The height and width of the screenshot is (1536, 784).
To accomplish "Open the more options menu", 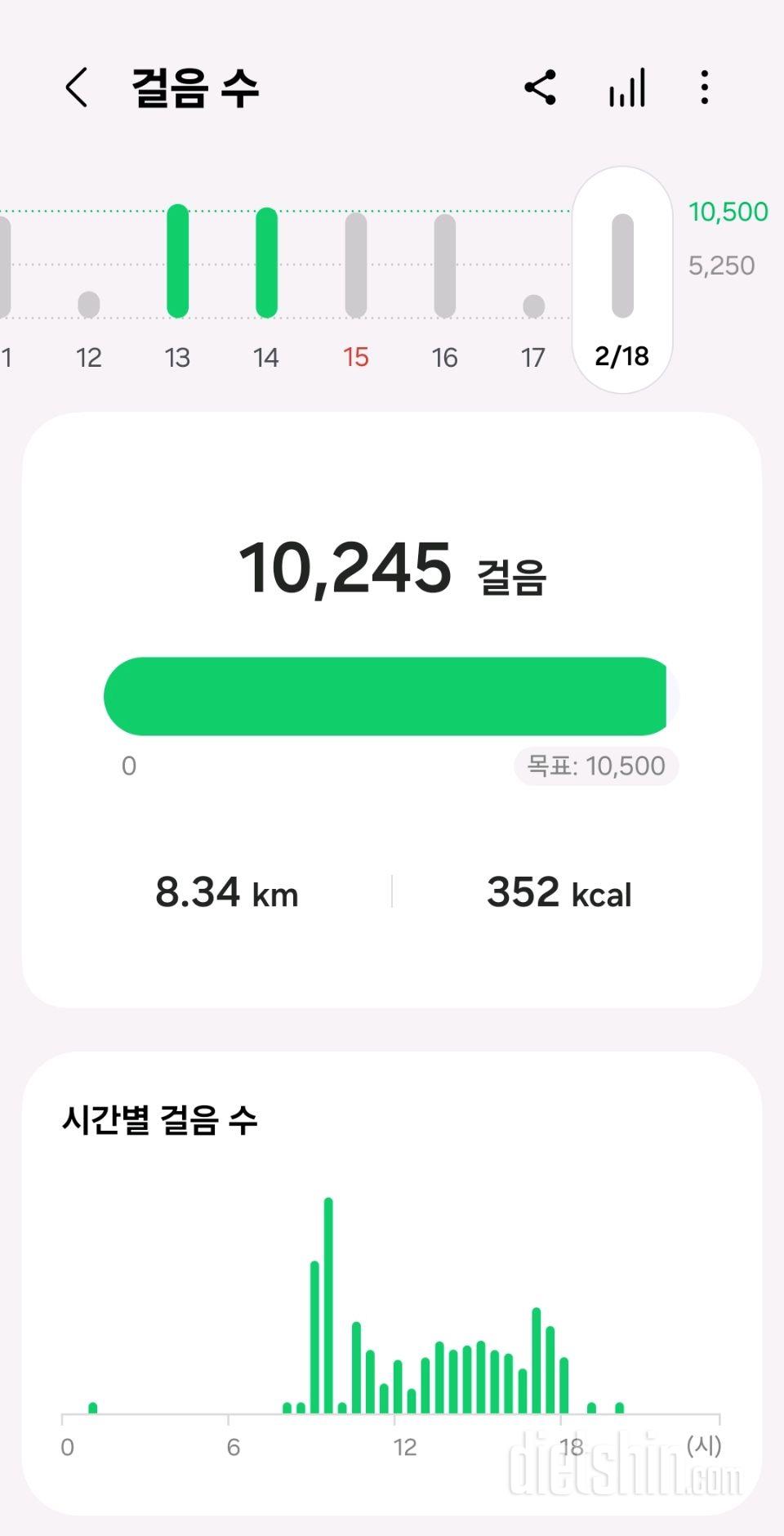I will [x=704, y=87].
